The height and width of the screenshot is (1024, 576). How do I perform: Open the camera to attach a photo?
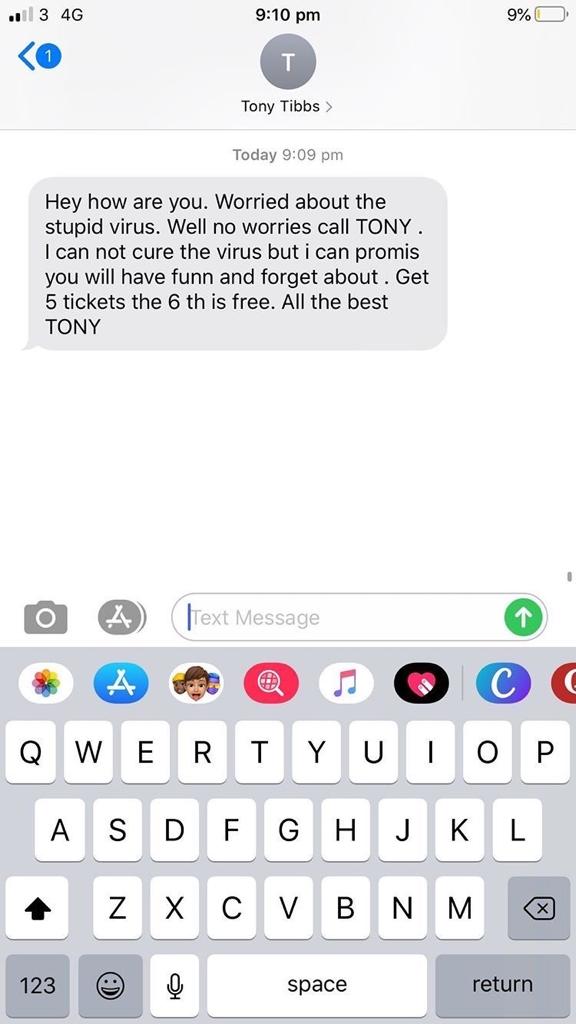tap(45, 617)
